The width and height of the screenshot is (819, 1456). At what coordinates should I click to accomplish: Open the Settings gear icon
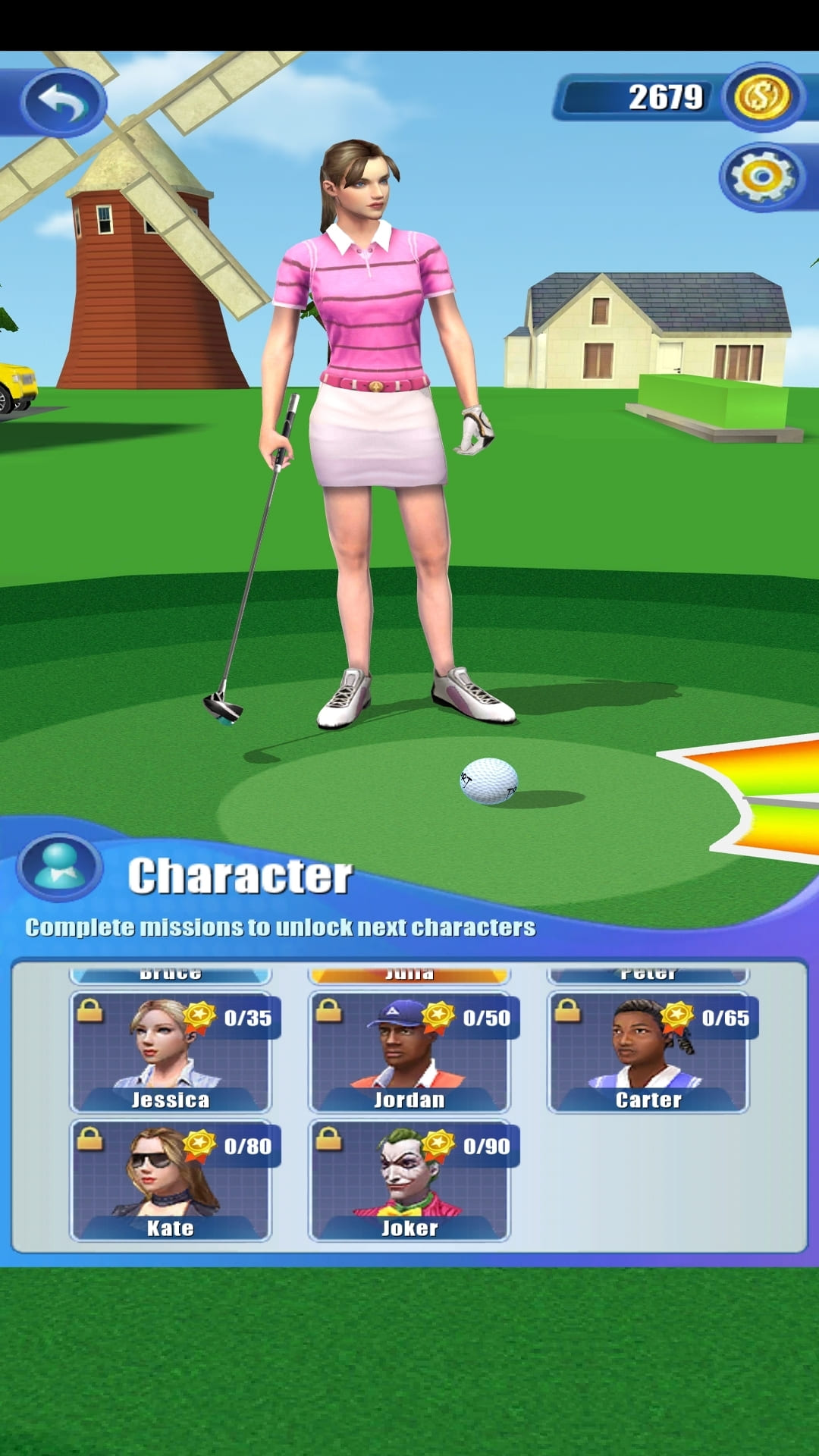point(761,176)
